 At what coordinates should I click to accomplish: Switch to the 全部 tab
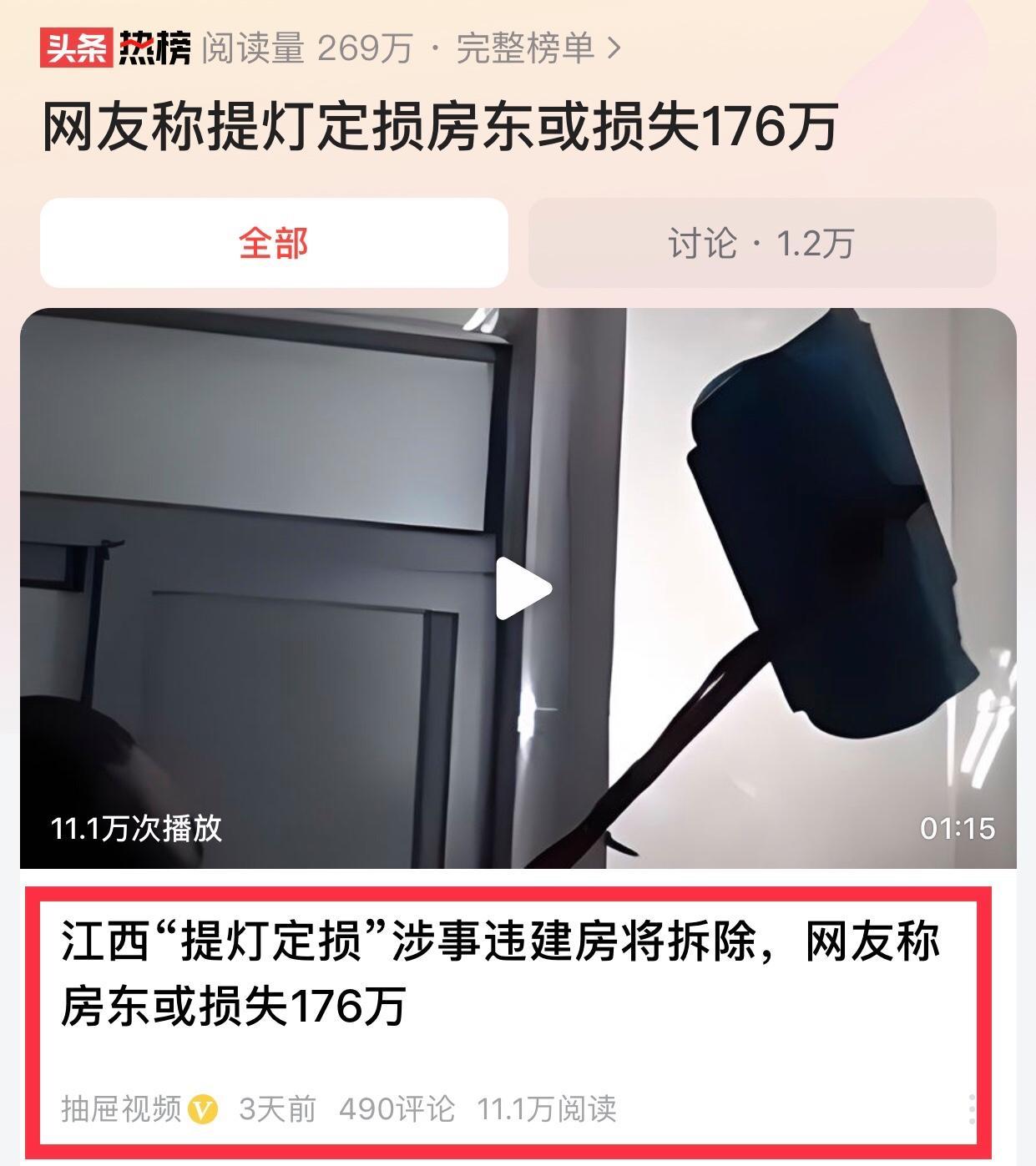(274, 244)
